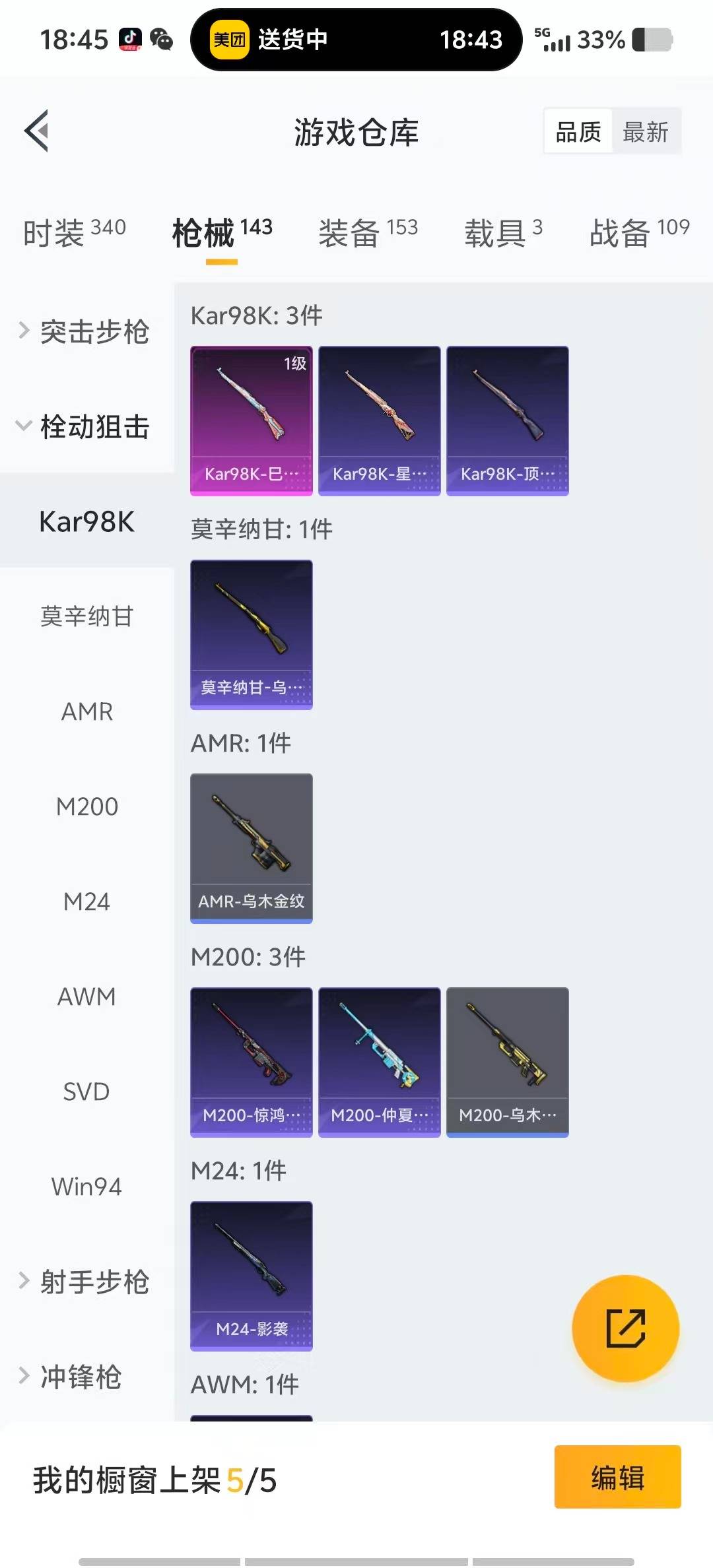This screenshot has height=1568, width=713.
Task: Switch to the 时装 tab
Action: pos(74,232)
